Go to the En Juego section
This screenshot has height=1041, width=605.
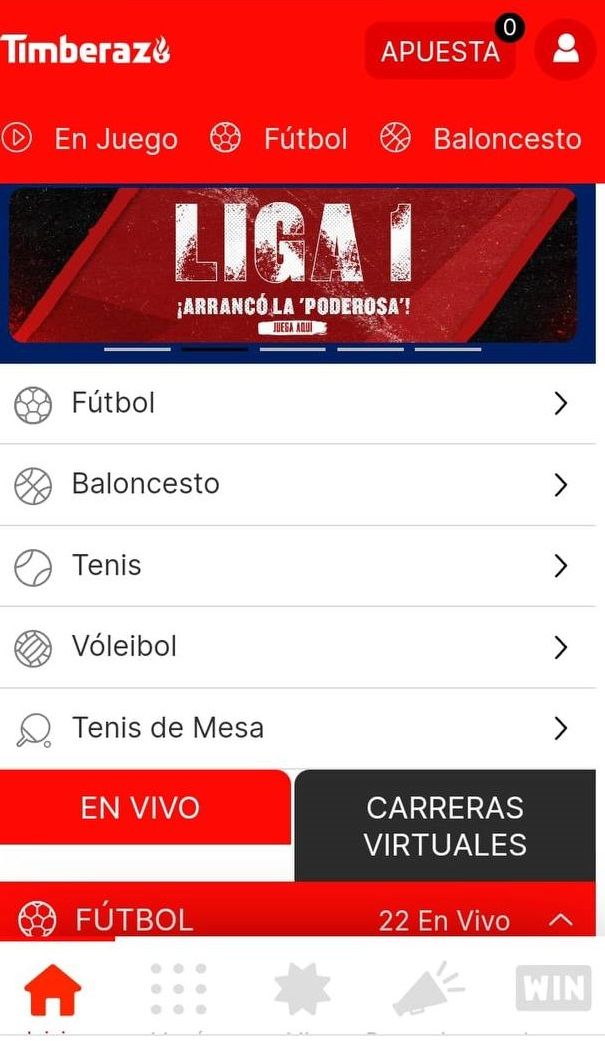coord(90,139)
